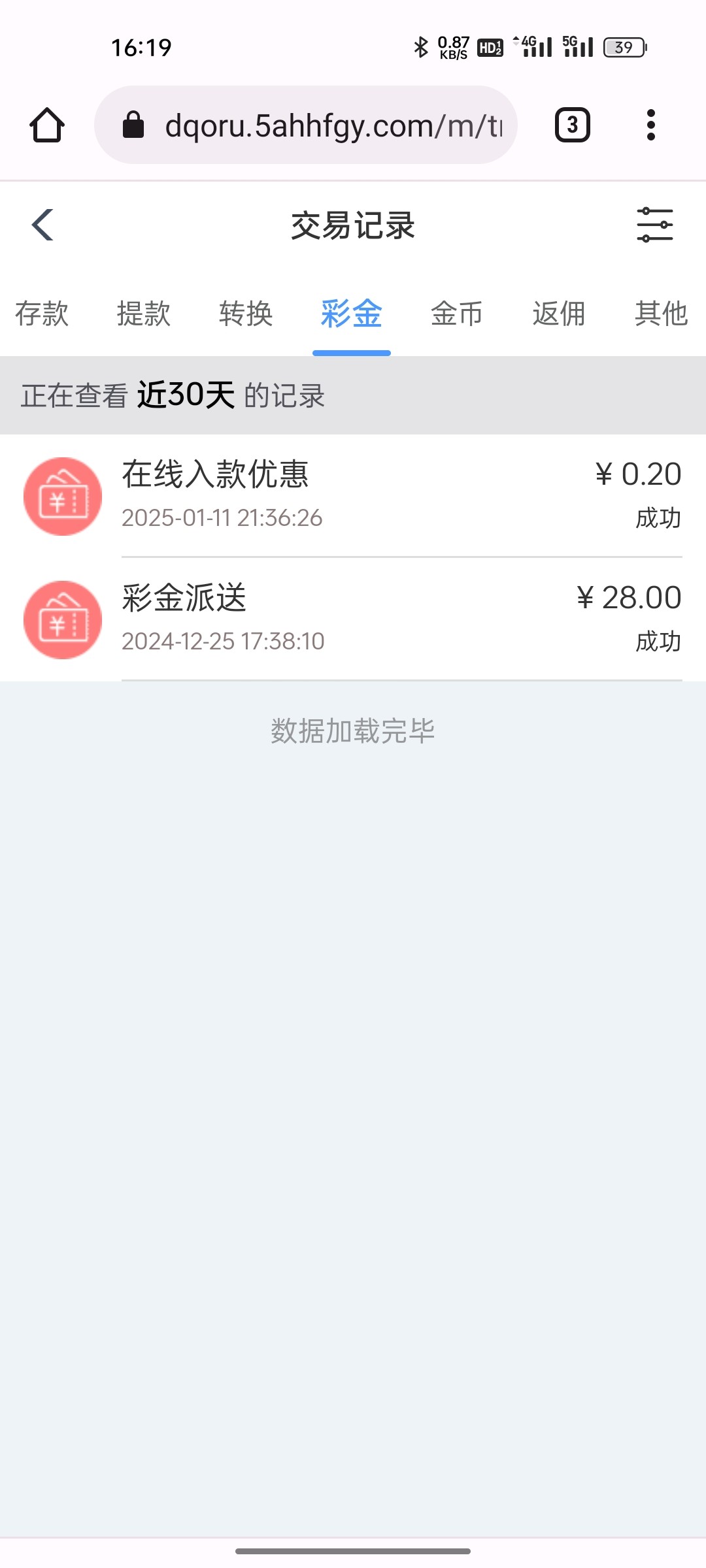Tap the 彩金 tab
This screenshot has height=1568, width=706.
pyautogui.click(x=351, y=314)
